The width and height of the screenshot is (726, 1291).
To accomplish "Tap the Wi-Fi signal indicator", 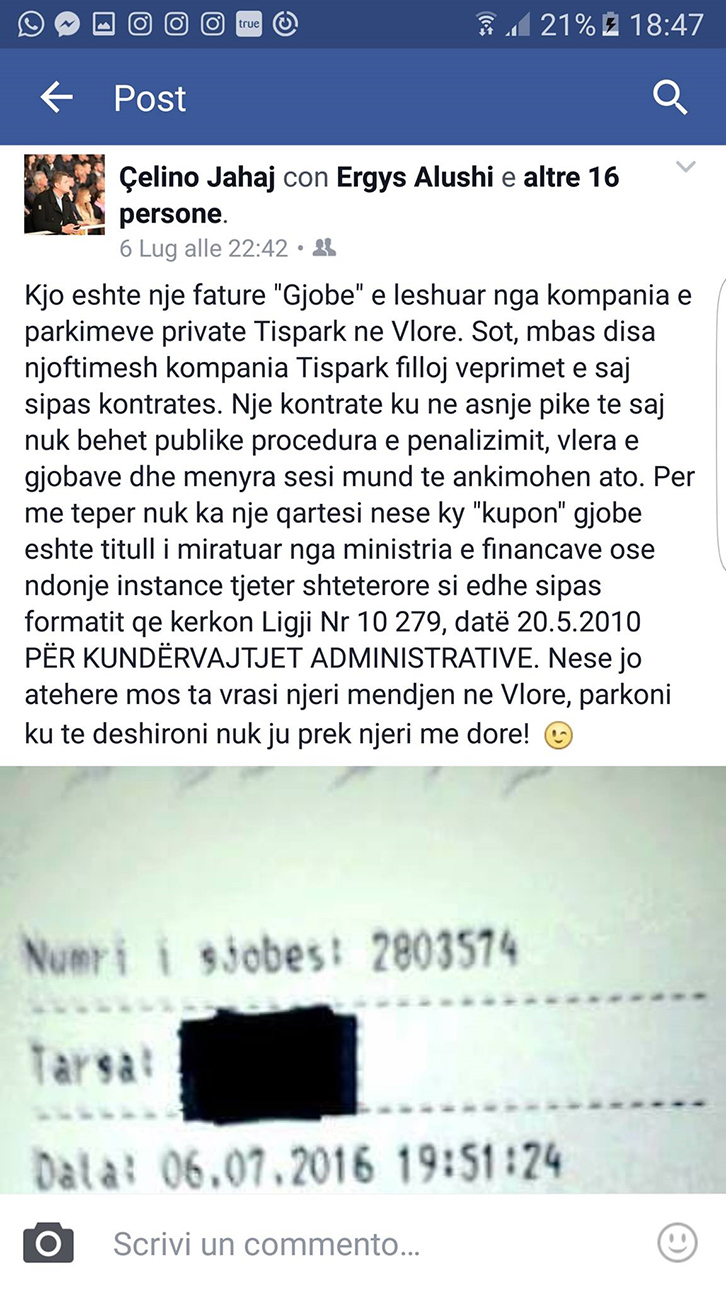I will pos(486,22).
